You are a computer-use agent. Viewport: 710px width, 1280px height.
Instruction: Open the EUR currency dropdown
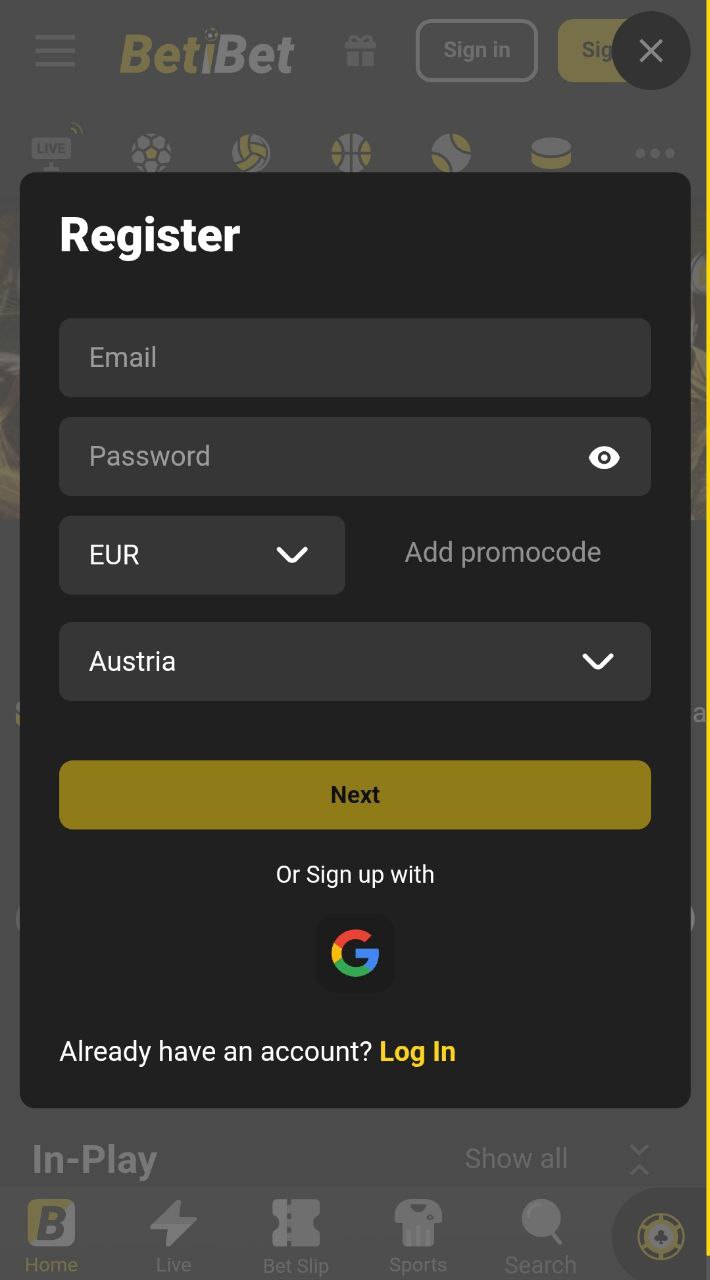(202, 555)
